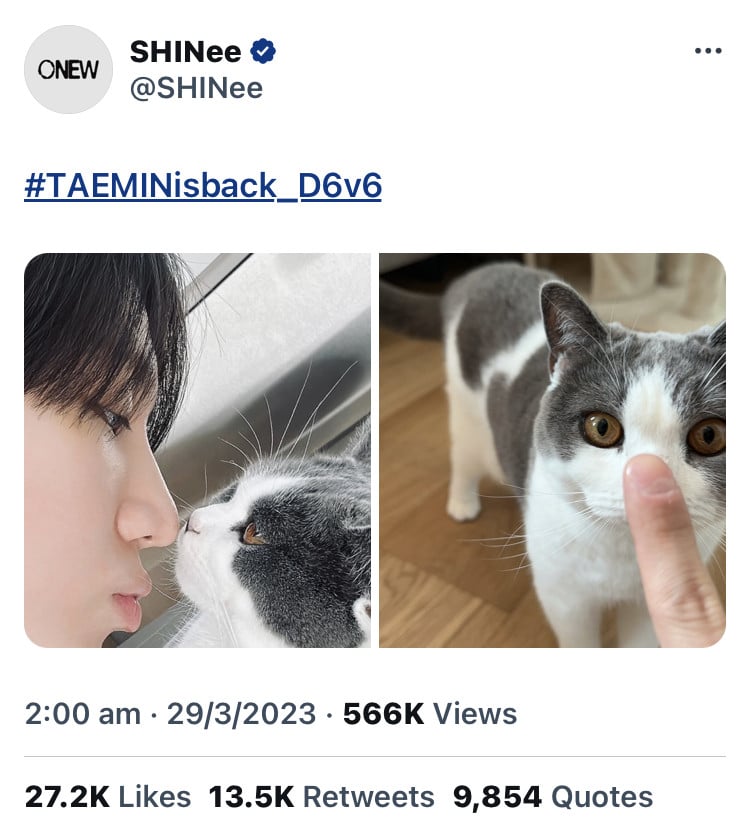Image resolution: width=750 pixels, height=832 pixels.
Task: Open the tweet's three-dot overflow menu
Action: (707, 52)
